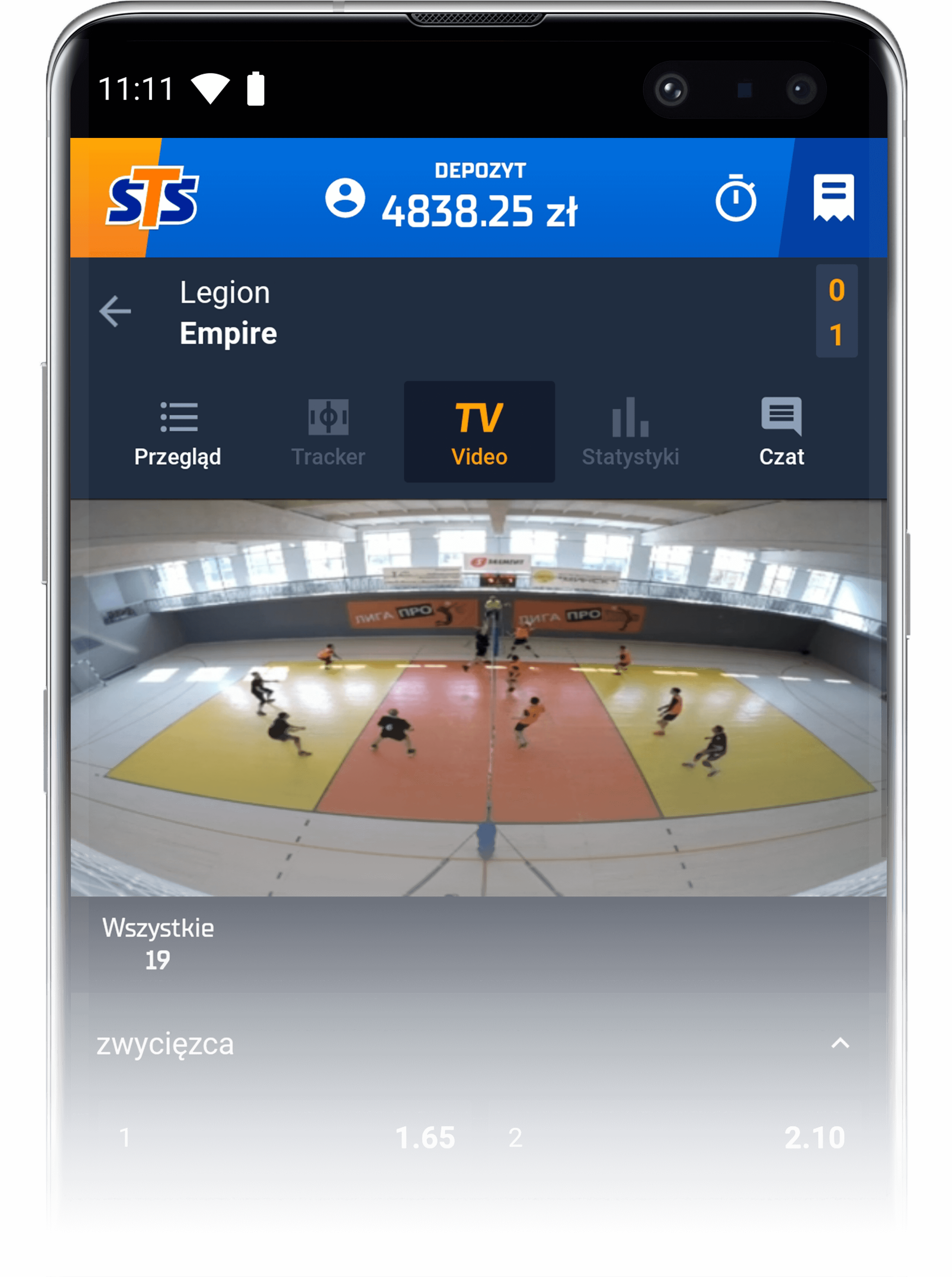
Task: Select the Wszystkie 19 bets filter
Action: click(158, 943)
